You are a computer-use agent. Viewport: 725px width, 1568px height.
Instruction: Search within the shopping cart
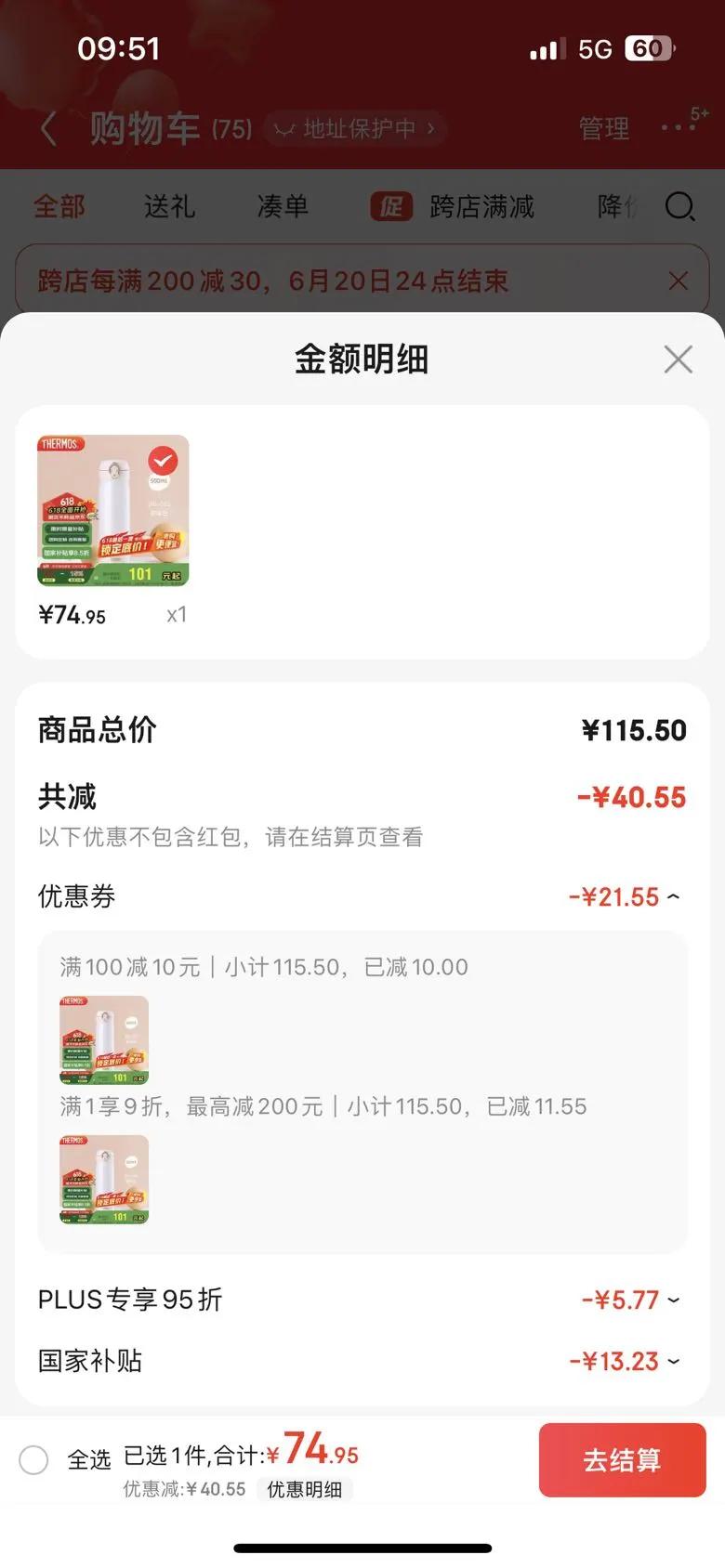tap(679, 206)
